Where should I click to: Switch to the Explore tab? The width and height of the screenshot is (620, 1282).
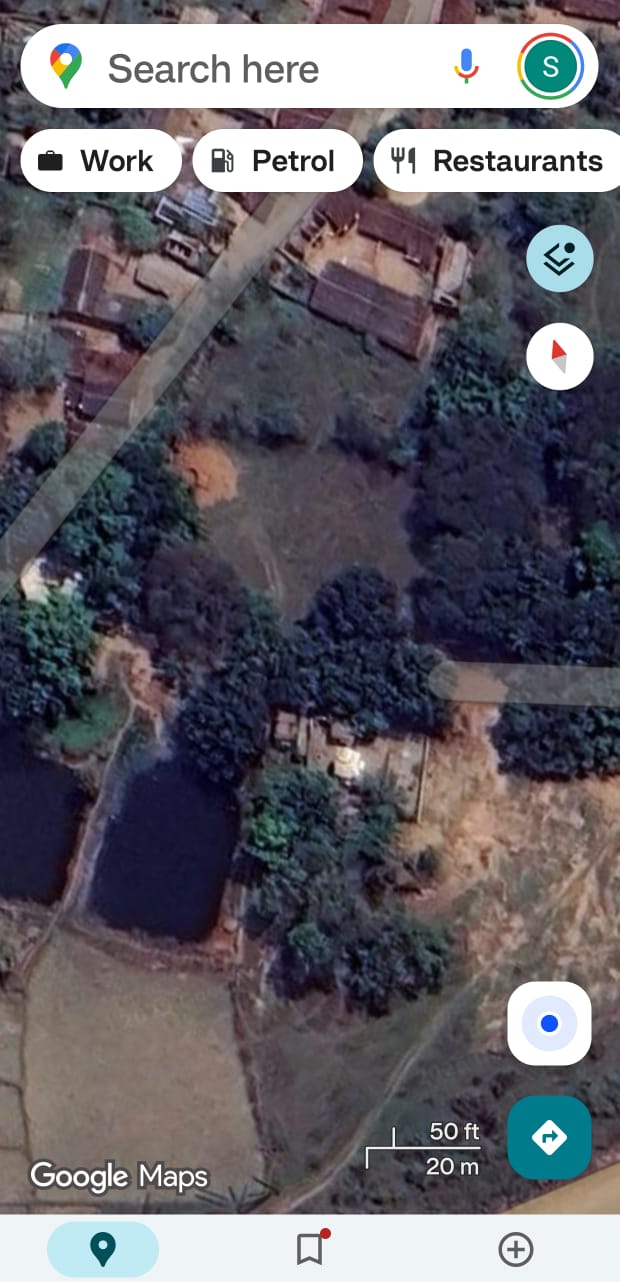point(103,1249)
